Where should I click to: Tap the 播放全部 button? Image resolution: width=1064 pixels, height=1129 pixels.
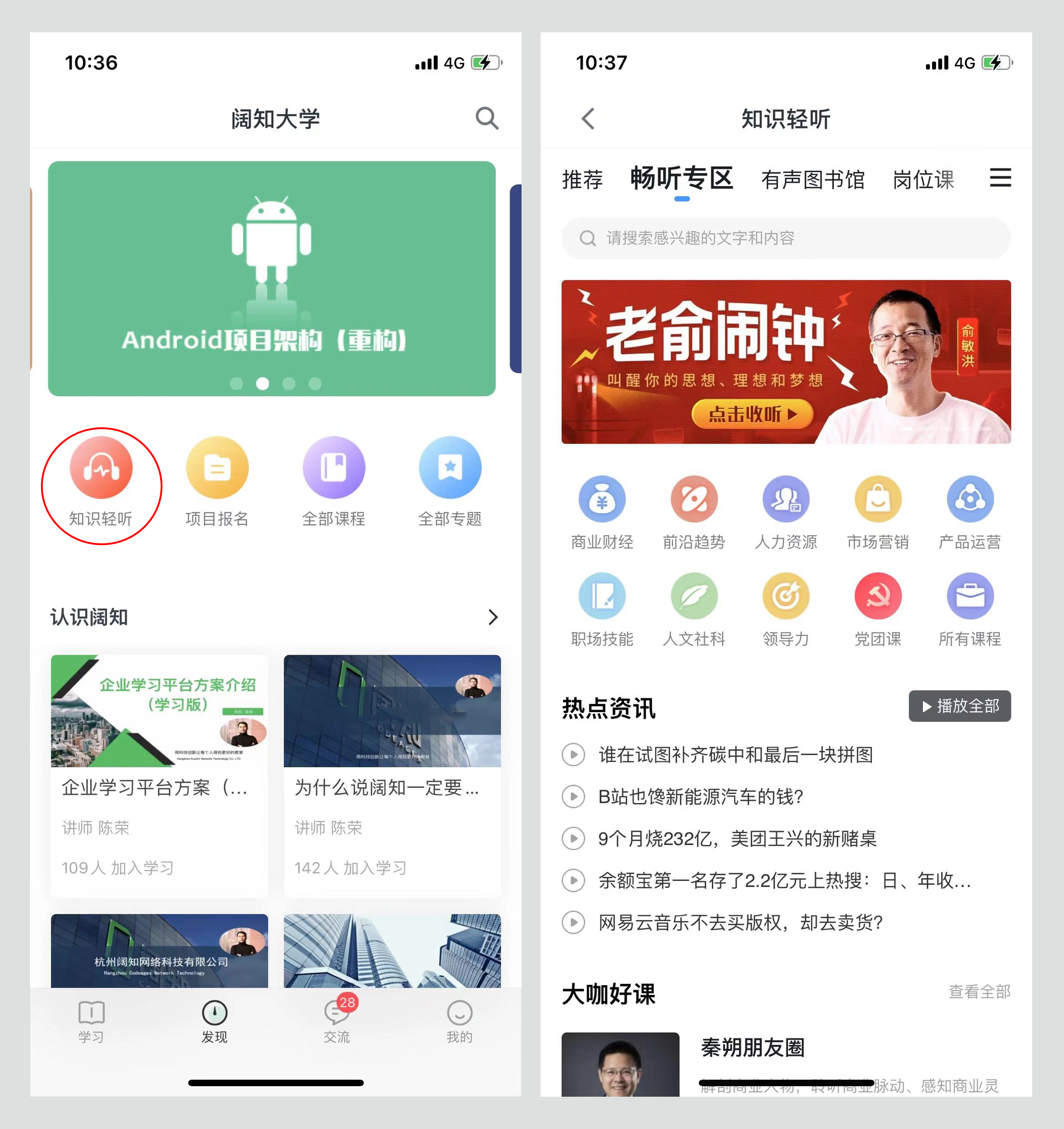point(959,706)
